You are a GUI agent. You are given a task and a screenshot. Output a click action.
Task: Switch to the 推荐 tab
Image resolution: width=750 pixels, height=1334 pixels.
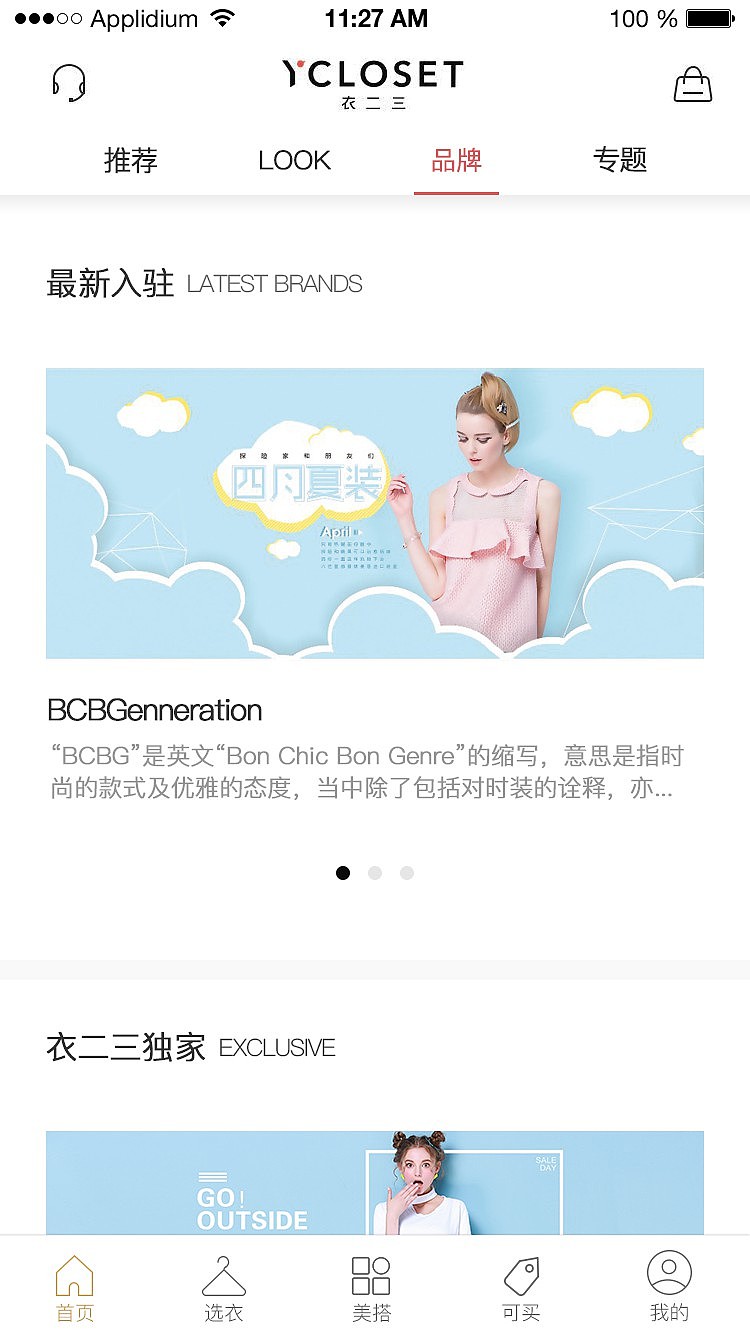[x=131, y=160]
